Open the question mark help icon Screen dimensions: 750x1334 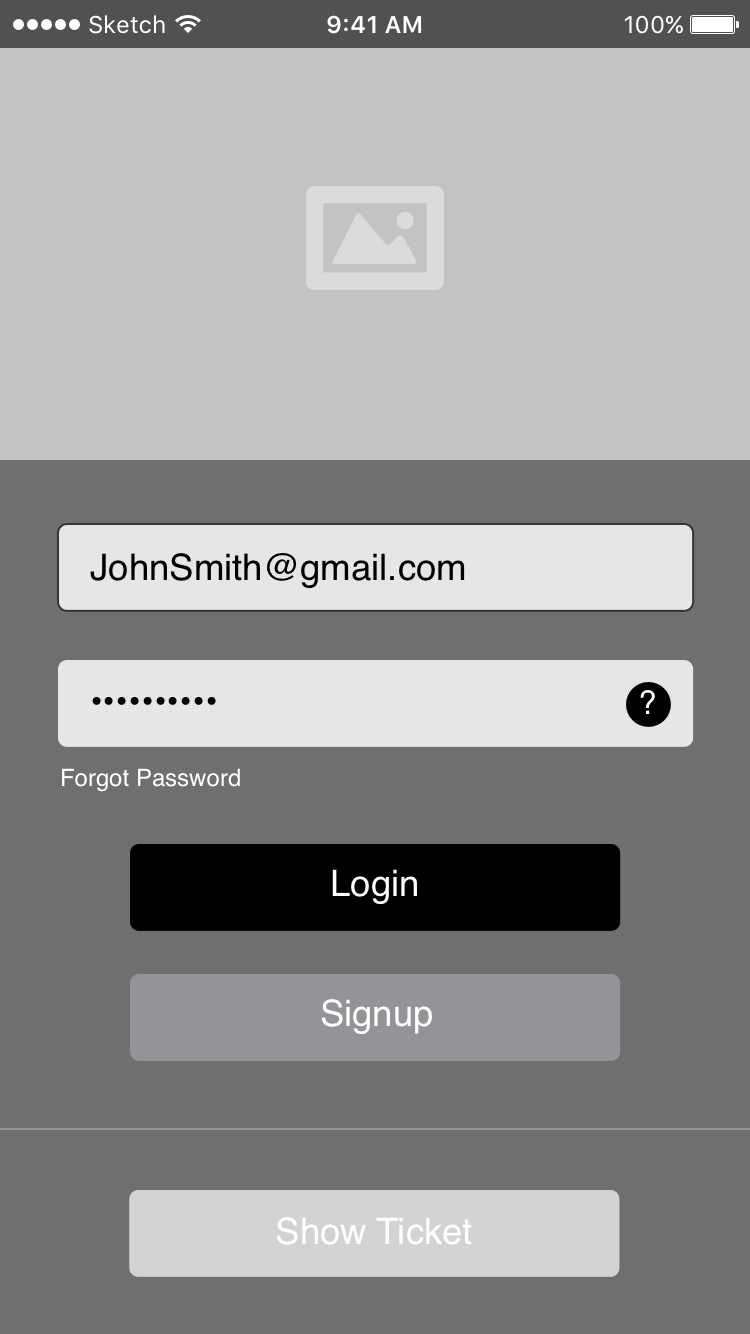[x=648, y=704]
